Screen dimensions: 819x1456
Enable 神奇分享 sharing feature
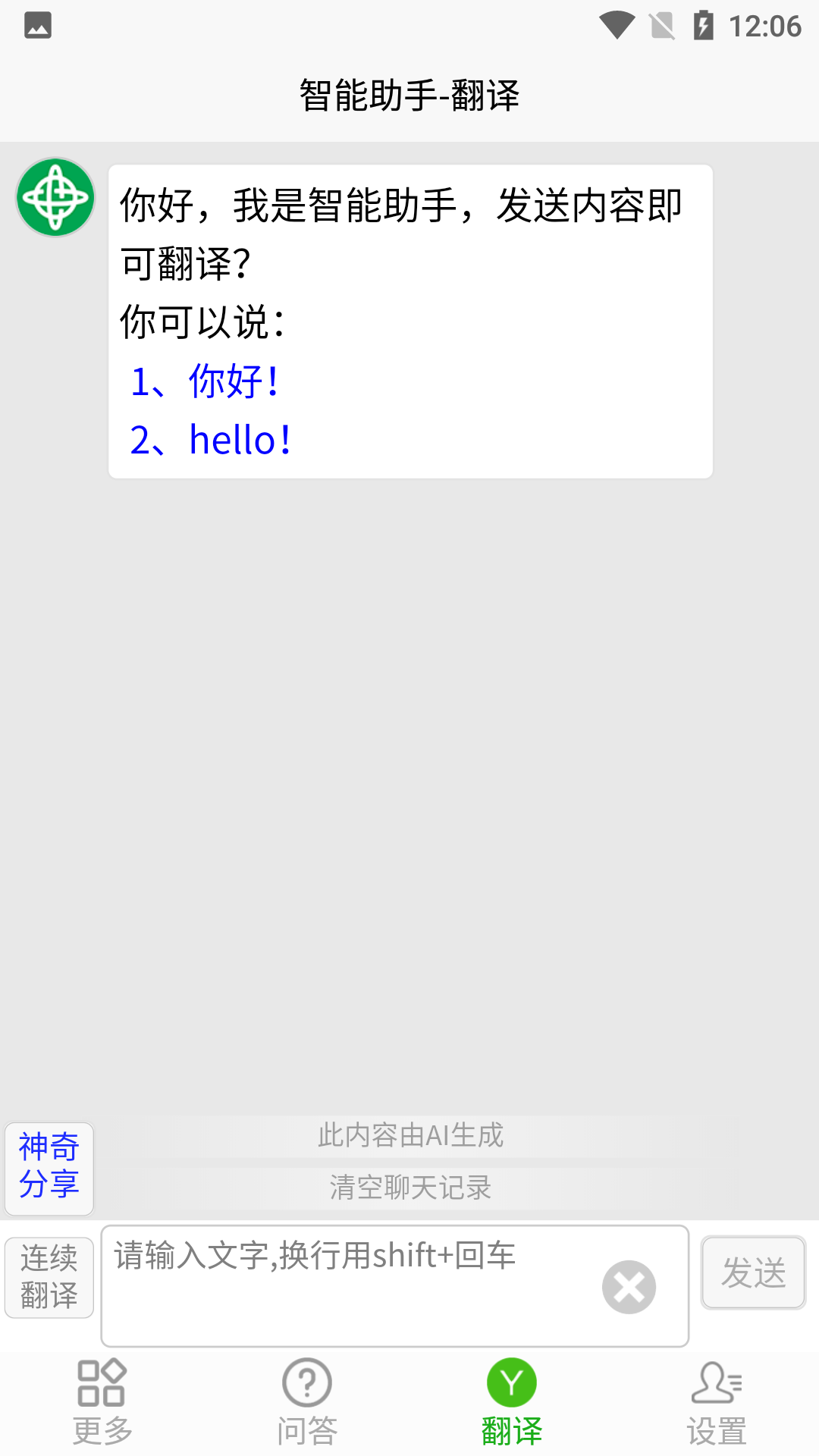[49, 1169]
